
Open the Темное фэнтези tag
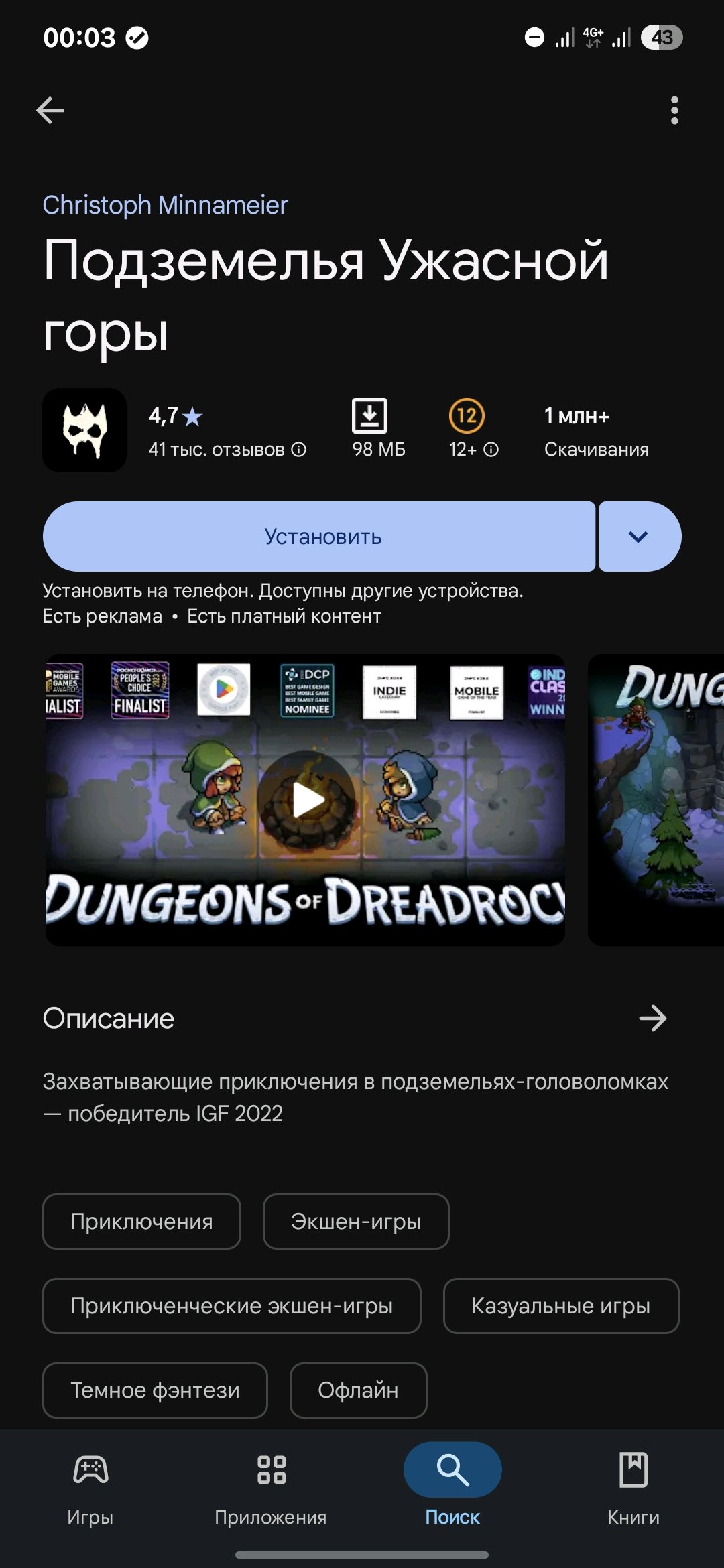(155, 1390)
